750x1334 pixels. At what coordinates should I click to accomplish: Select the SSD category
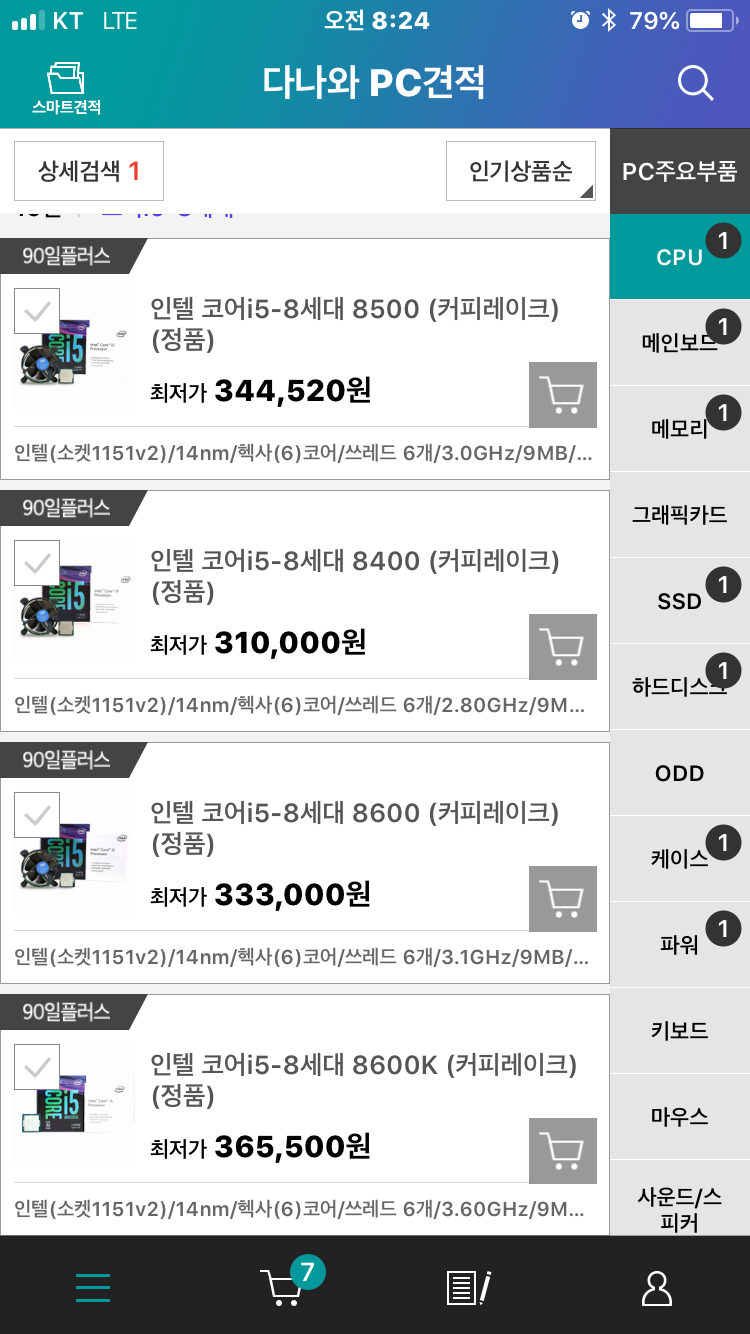tap(680, 601)
